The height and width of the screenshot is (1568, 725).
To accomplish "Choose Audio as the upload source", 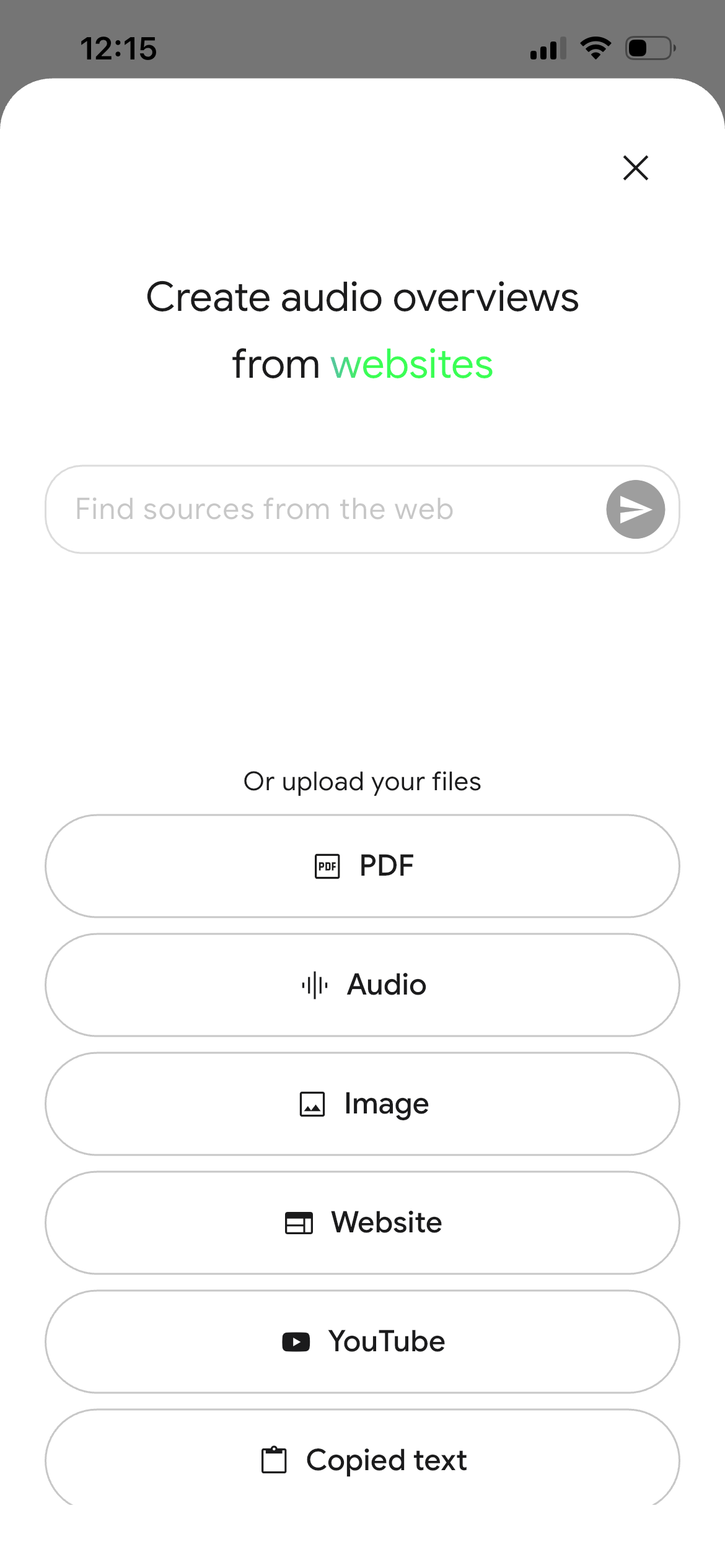I will tap(362, 985).
